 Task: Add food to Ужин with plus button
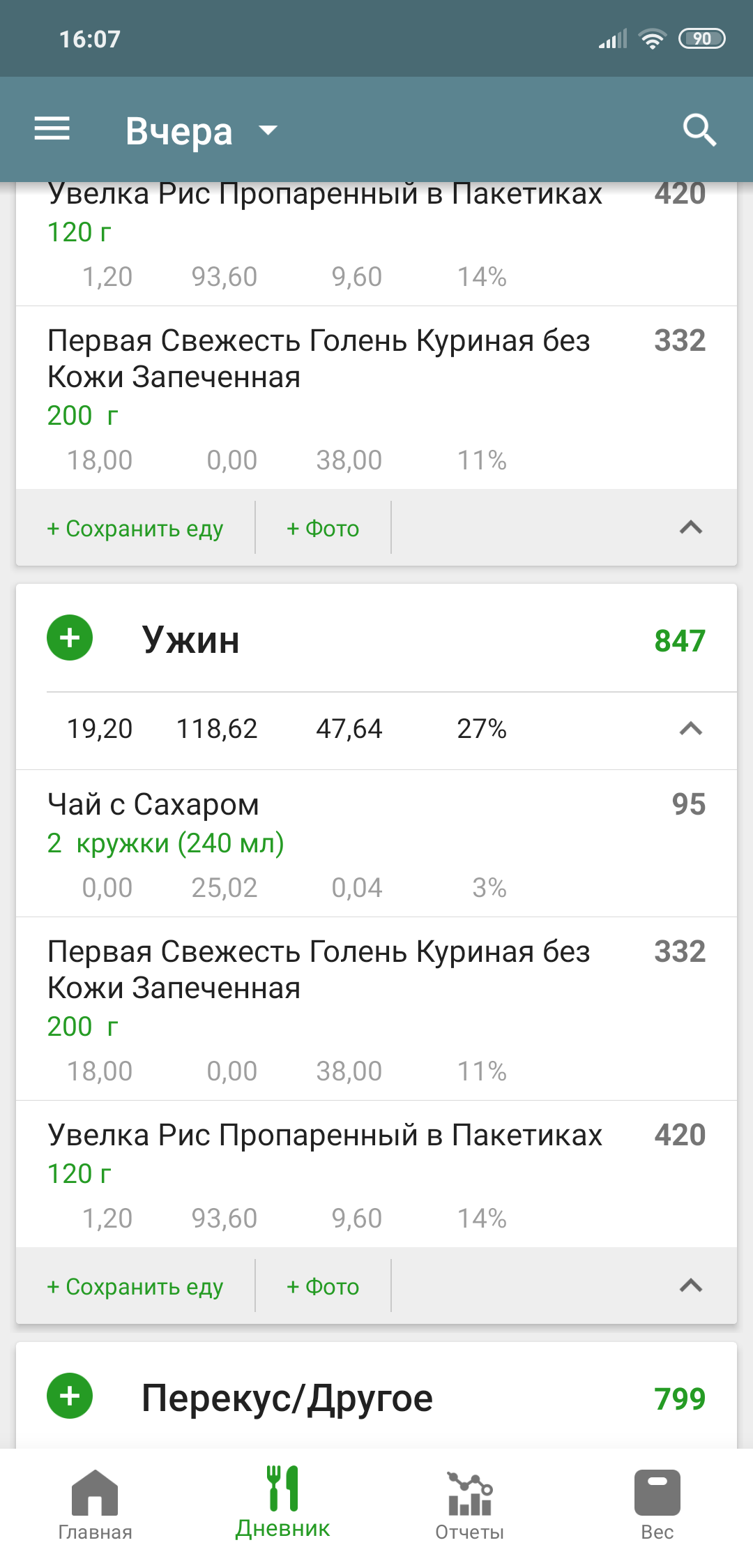[70, 638]
